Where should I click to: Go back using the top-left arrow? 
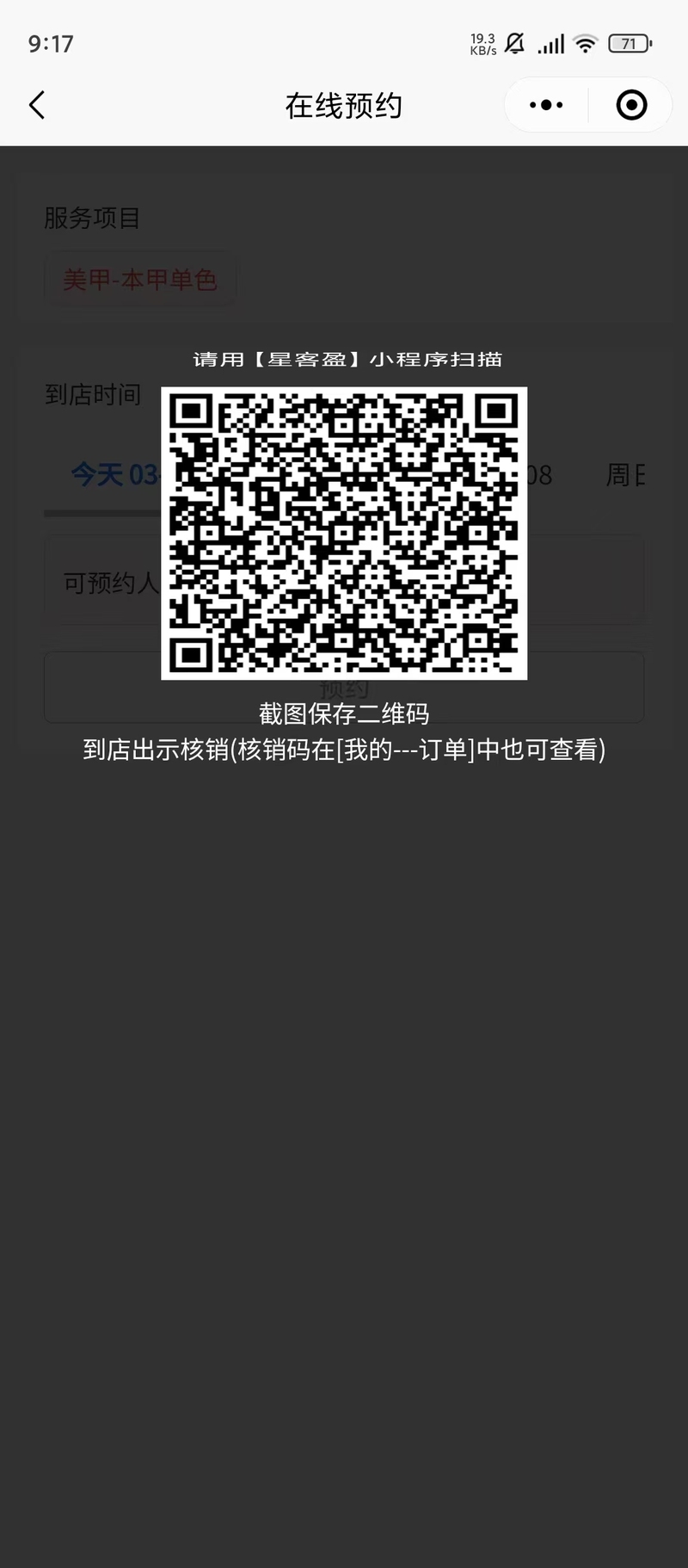click(36, 105)
